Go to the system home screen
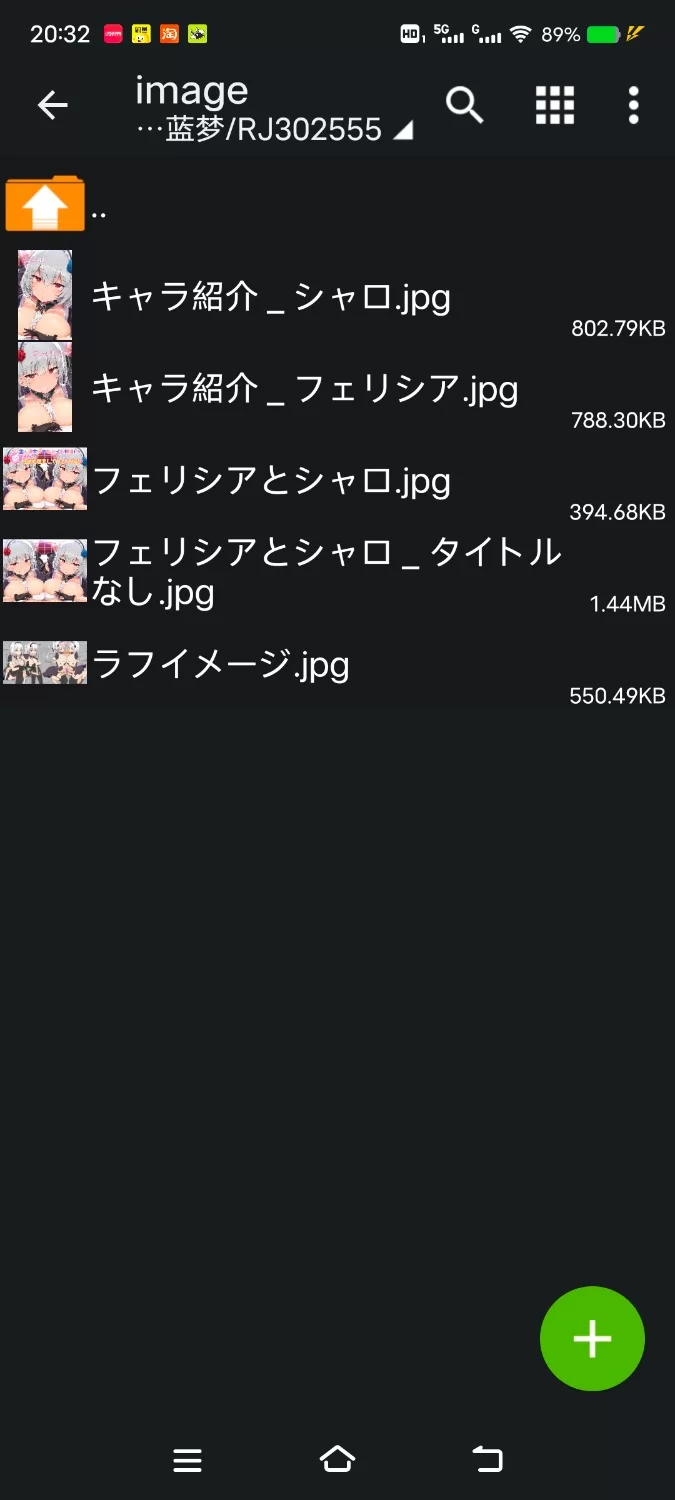675x1500 pixels. pos(337,1459)
